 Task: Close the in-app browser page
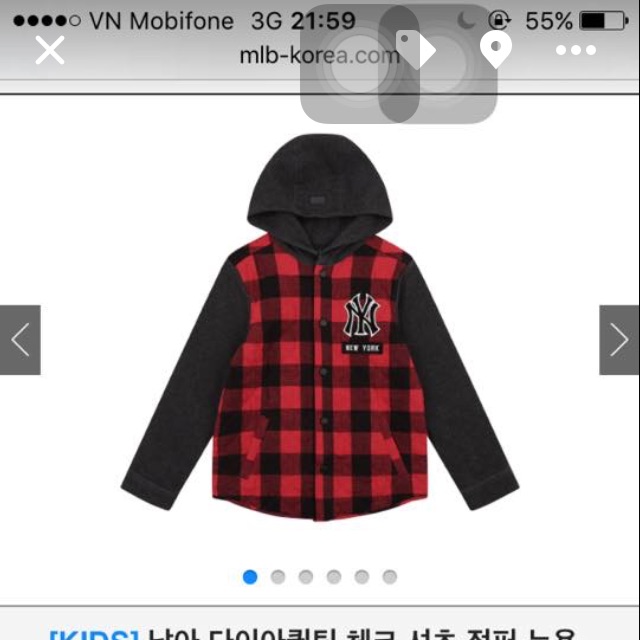coord(49,50)
